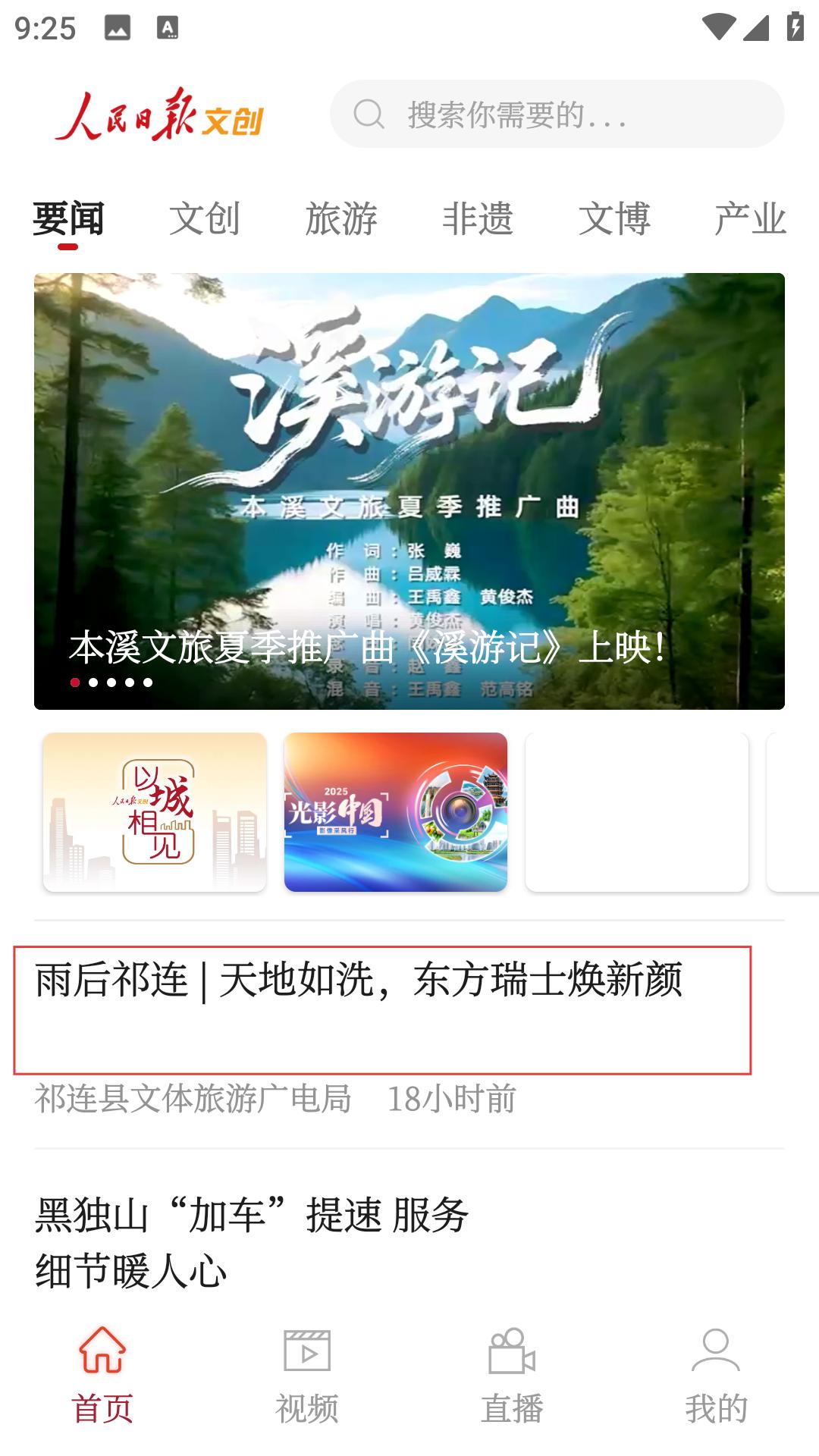This screenshot has width=819, height=1456.
Task: Open the 光影中国 2025 card
Action: pos(396,812)
